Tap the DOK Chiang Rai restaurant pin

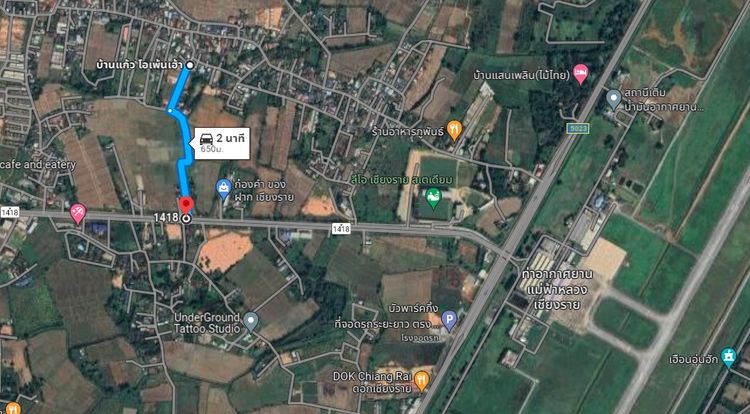click(x=422, y=379)
